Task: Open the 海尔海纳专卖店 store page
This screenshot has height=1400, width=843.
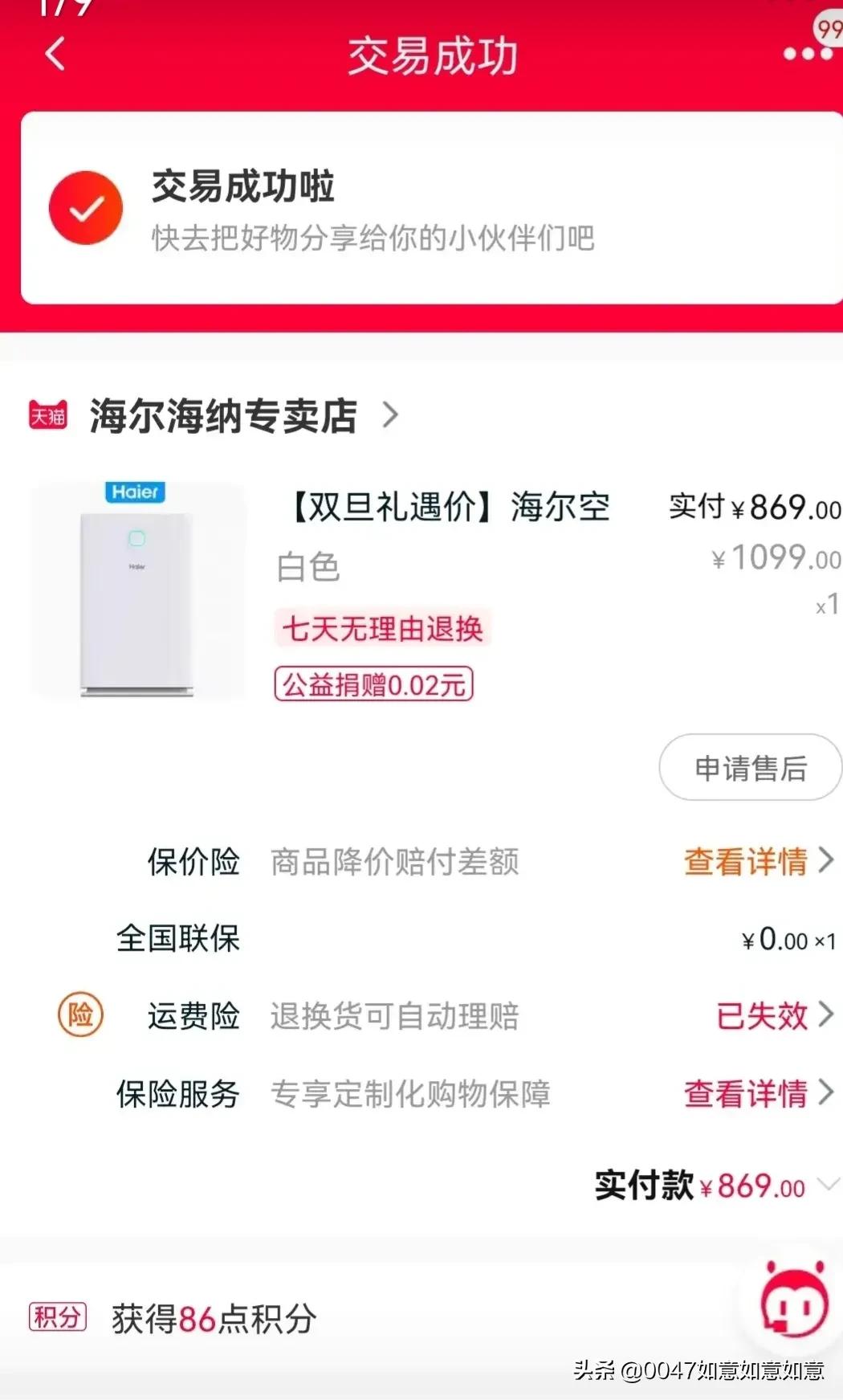Action: (225, 416)
